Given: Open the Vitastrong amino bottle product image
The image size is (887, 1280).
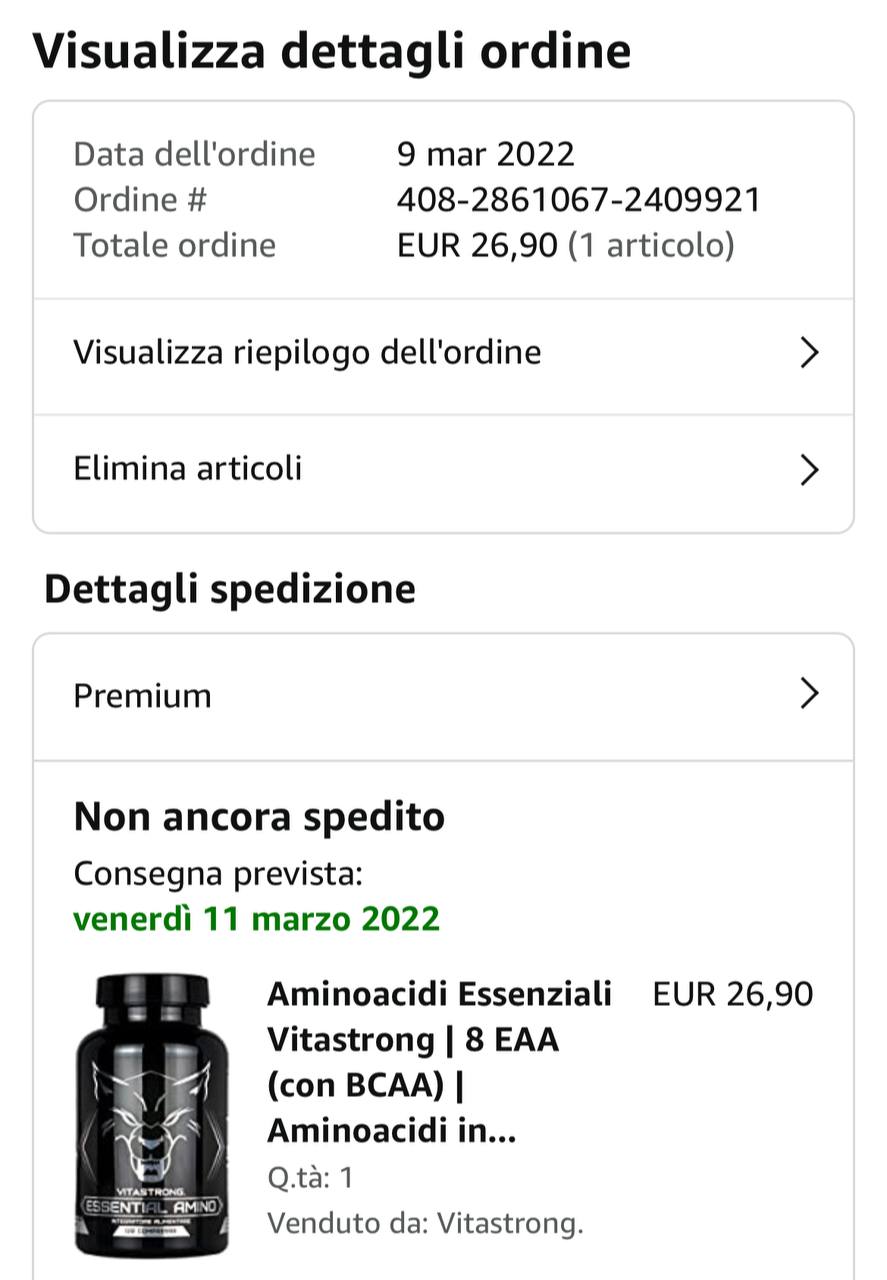Looking at the screenshot, I should [152, 1115].
